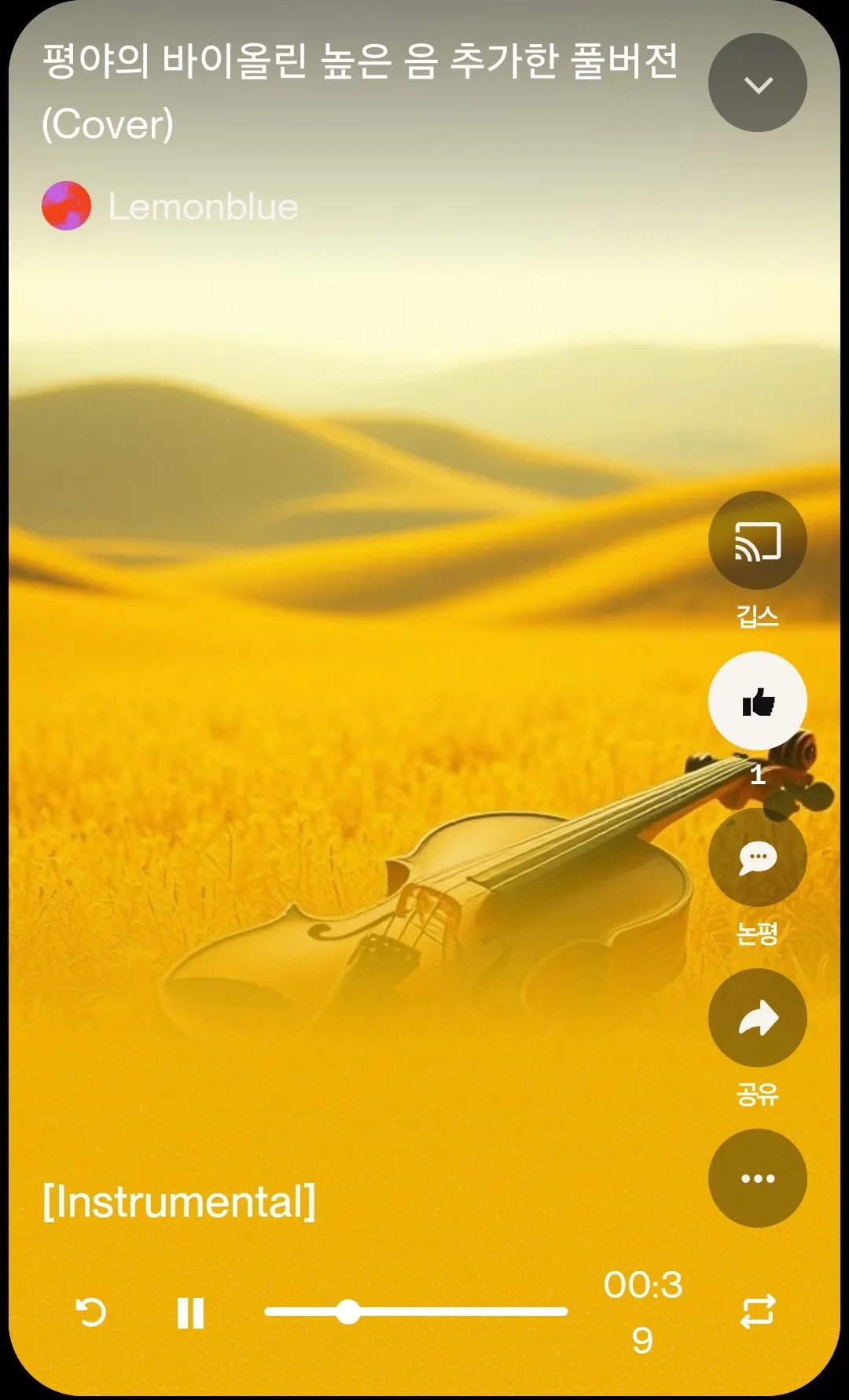Viewport: 849px width, 1400px height.
Task: Collapse the player with the down chevron
Action: click(757, 83)
